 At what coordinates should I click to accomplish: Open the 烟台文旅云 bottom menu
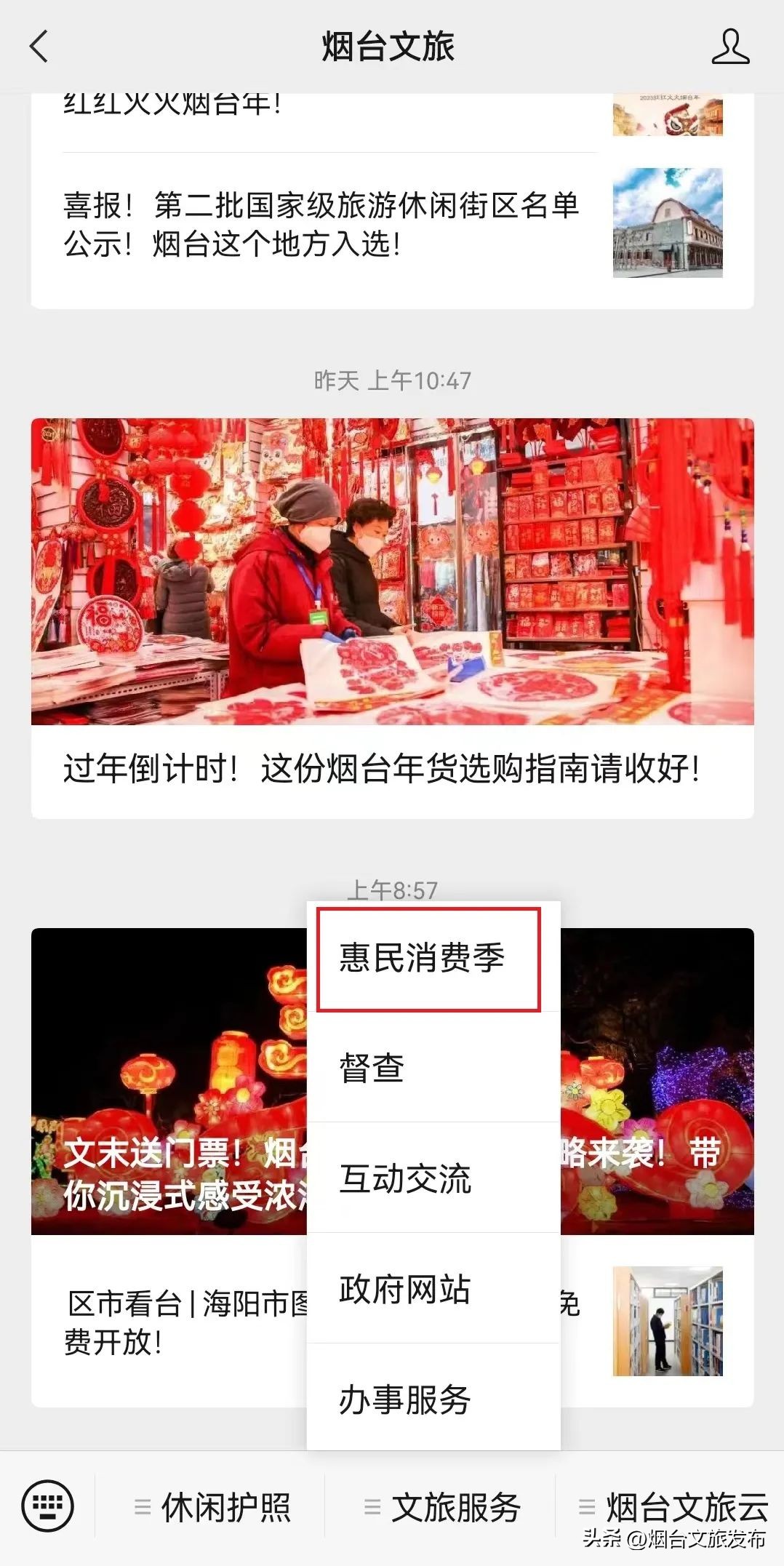coord(673,1507)
